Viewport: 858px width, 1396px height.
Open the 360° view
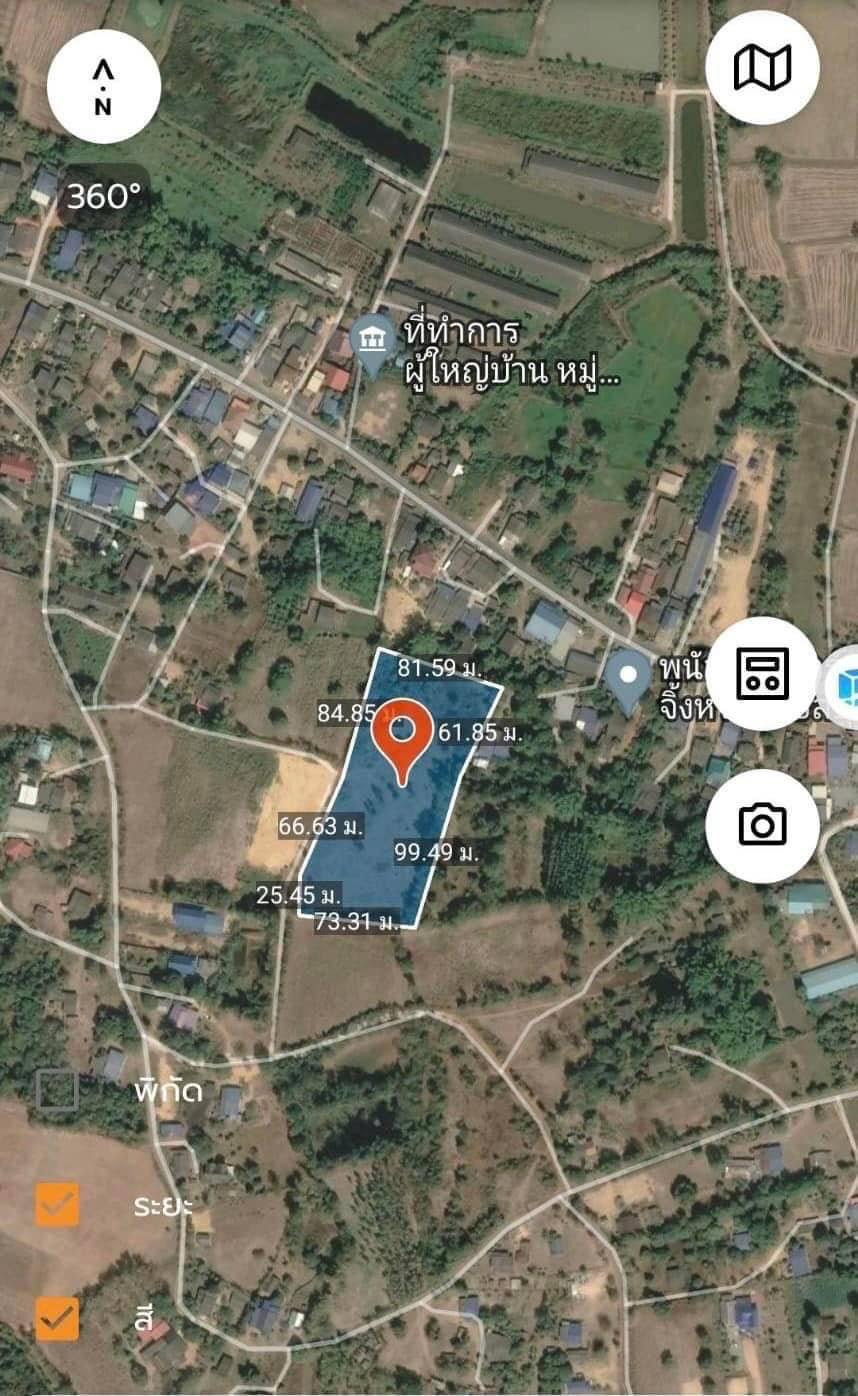[x=103, y=196]
